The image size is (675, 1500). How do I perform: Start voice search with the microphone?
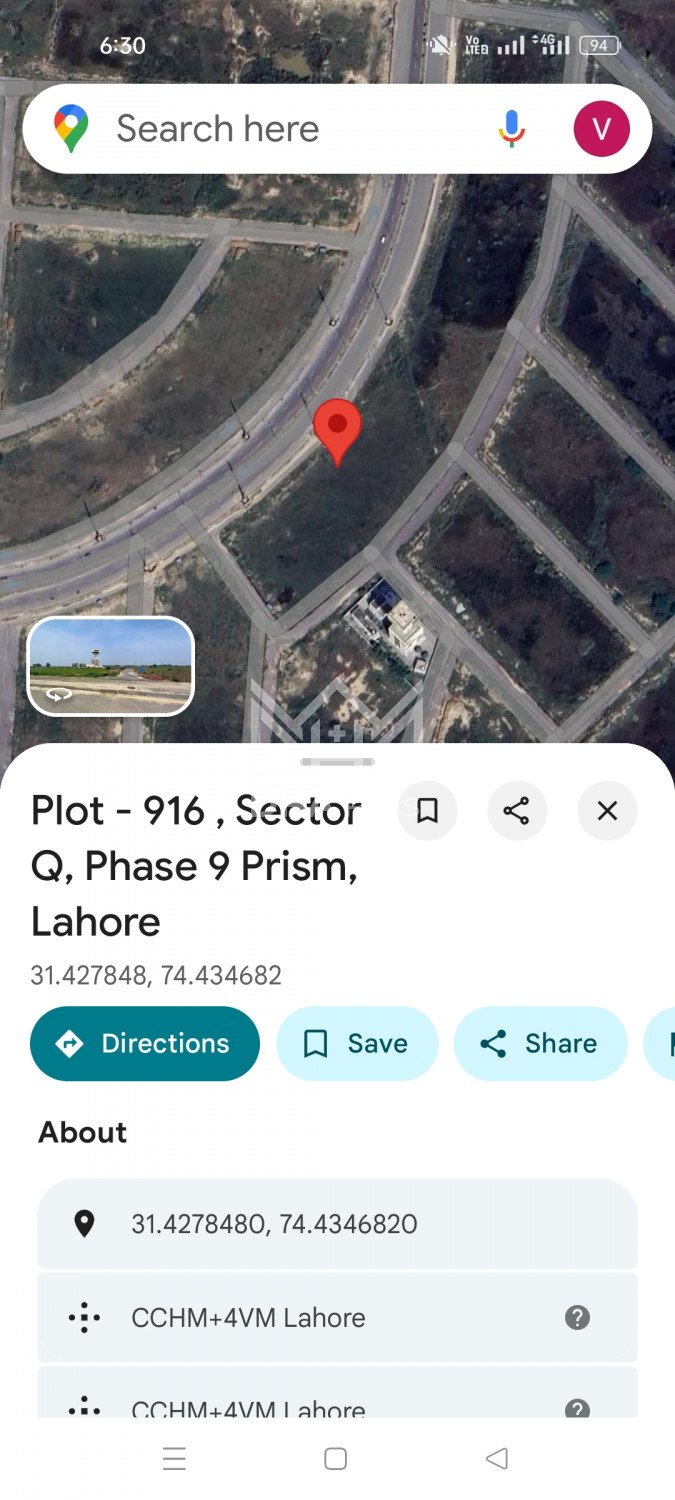(x=511, y=129)
